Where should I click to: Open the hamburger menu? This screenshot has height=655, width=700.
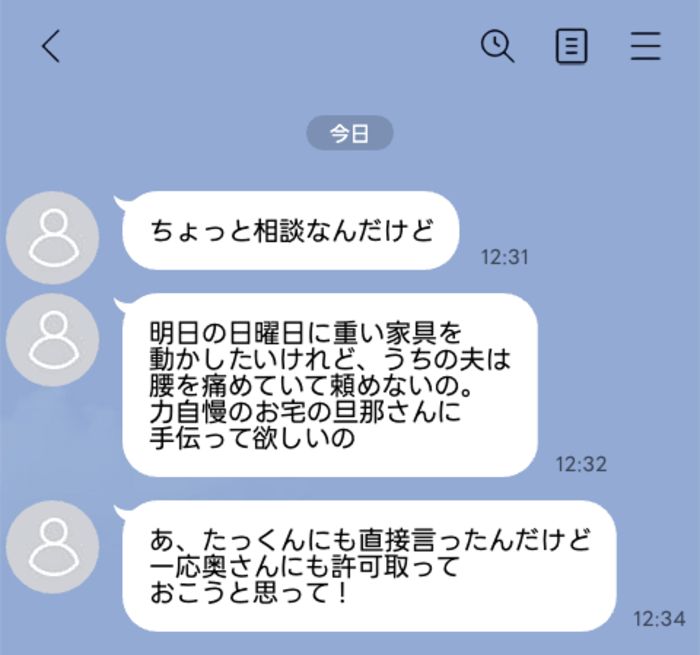coord(646,46)
